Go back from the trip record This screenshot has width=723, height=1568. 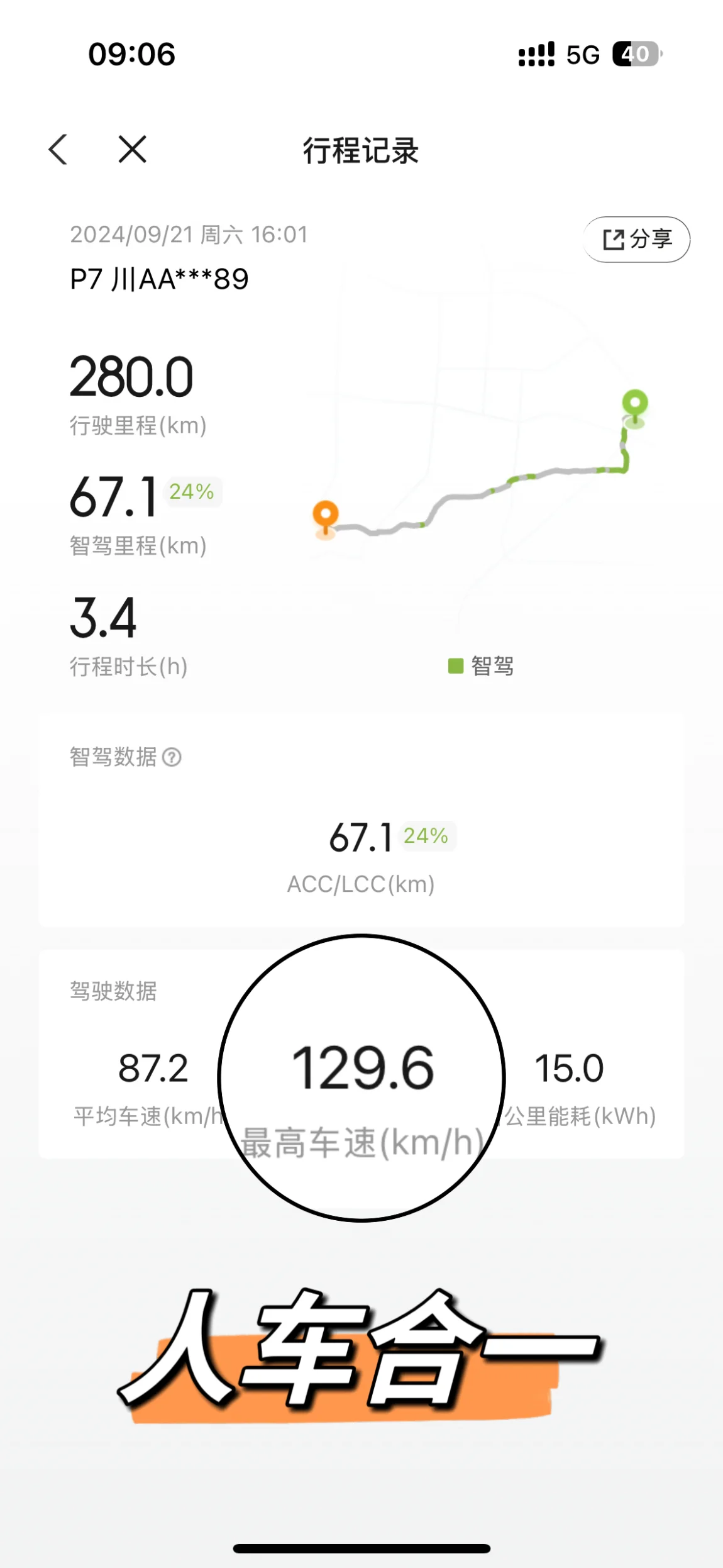[58, 150]
